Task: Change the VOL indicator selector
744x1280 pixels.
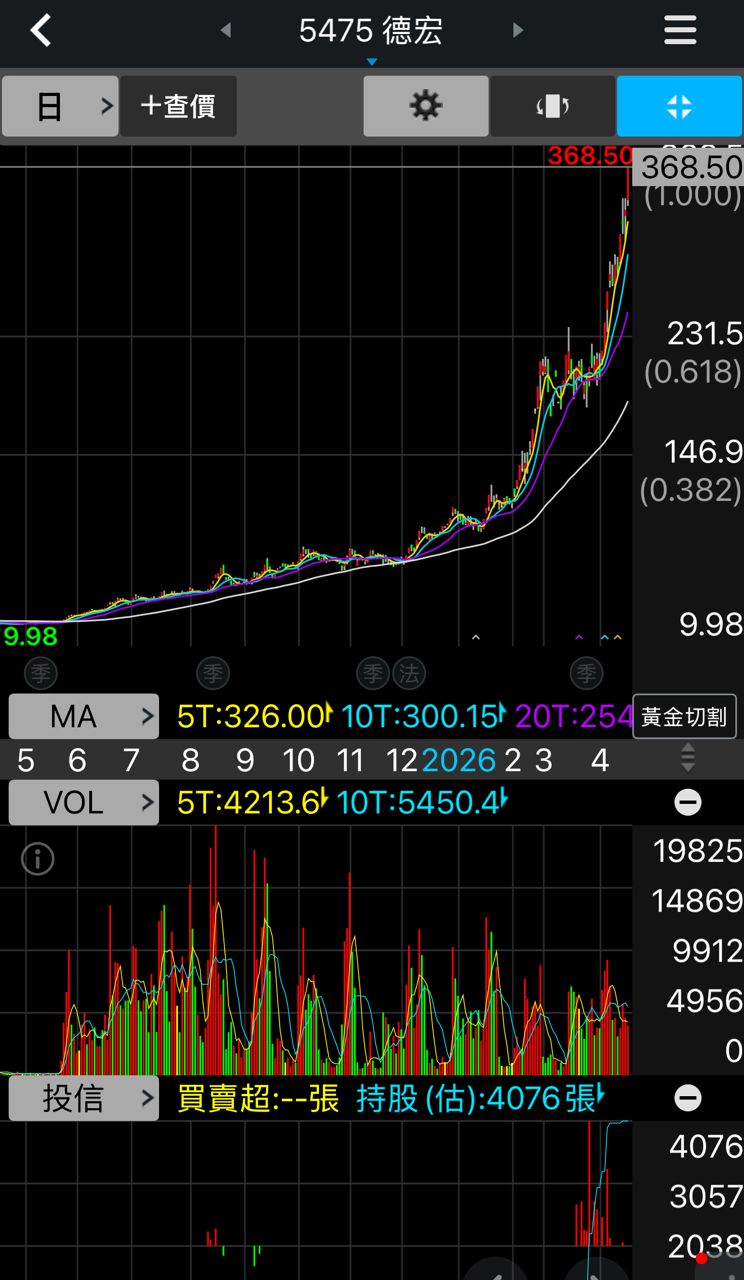Action: [x=84, y=802]
